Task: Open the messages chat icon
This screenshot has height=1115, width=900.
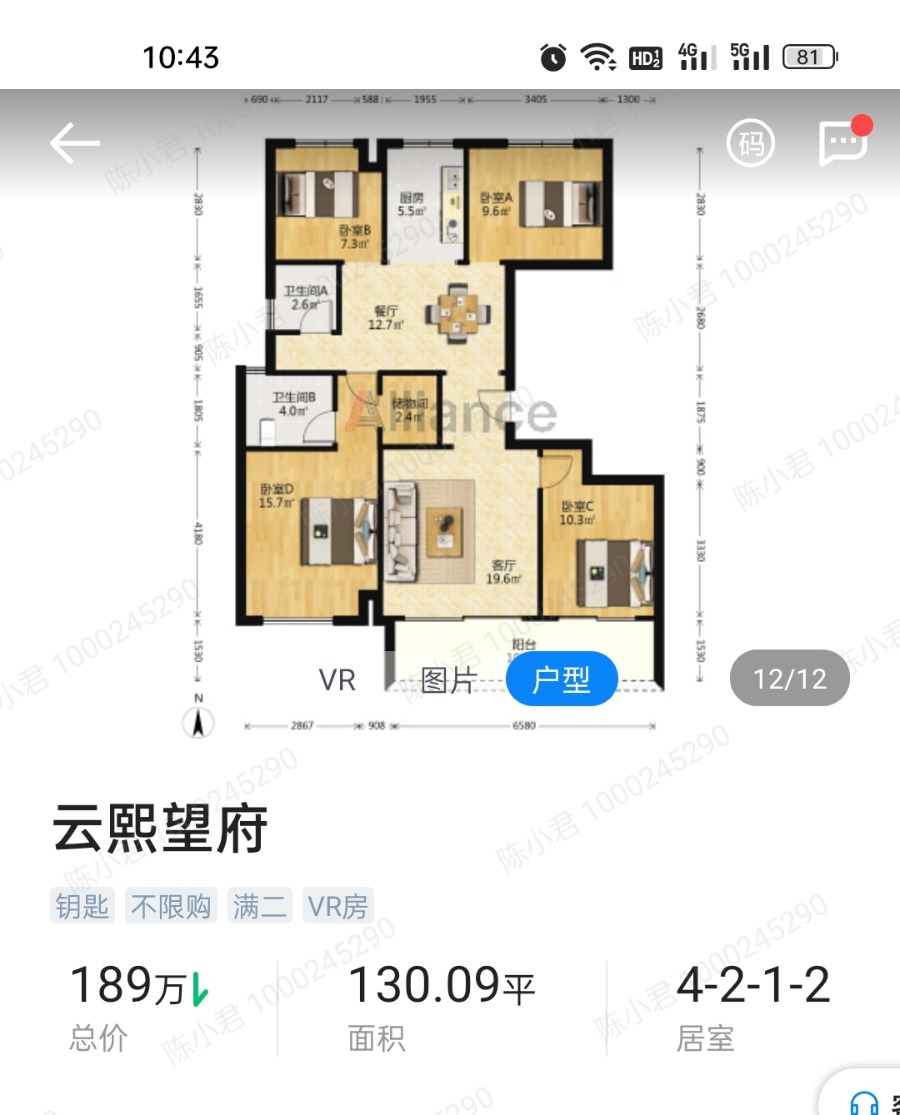Action: pos(843,143)
